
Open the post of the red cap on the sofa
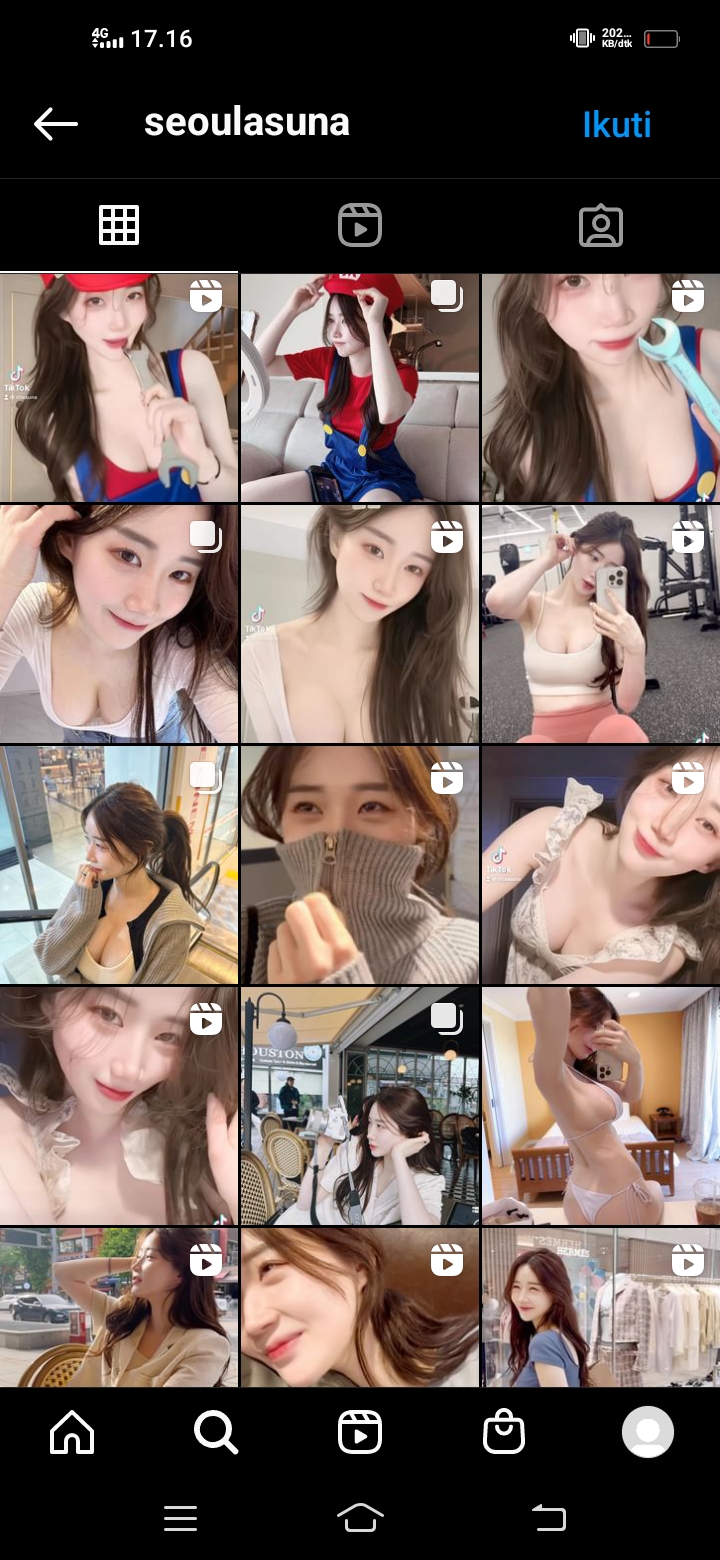pos(360,388)
